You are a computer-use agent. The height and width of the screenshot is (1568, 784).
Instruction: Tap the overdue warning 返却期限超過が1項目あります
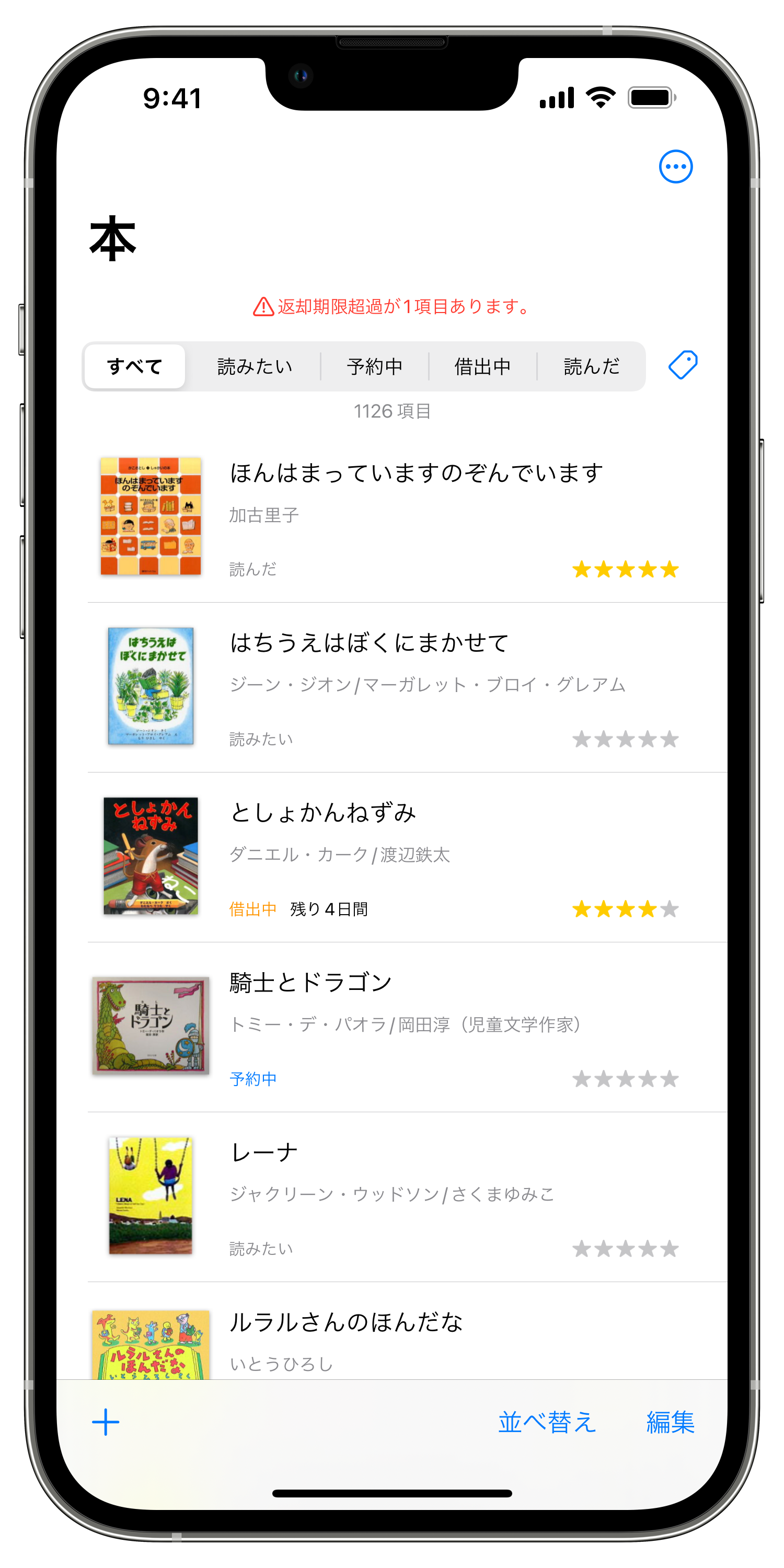click(x=392, y=306)
